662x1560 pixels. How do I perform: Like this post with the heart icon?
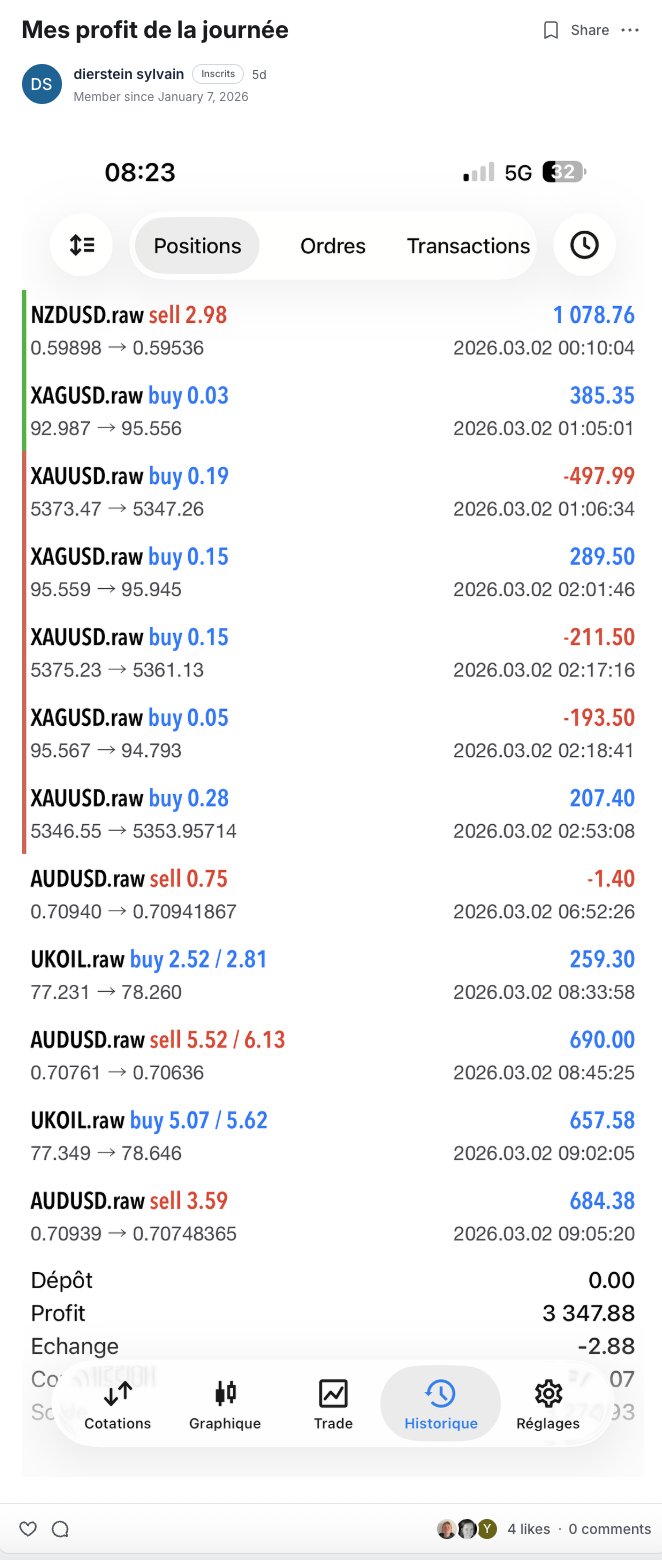28,1529
